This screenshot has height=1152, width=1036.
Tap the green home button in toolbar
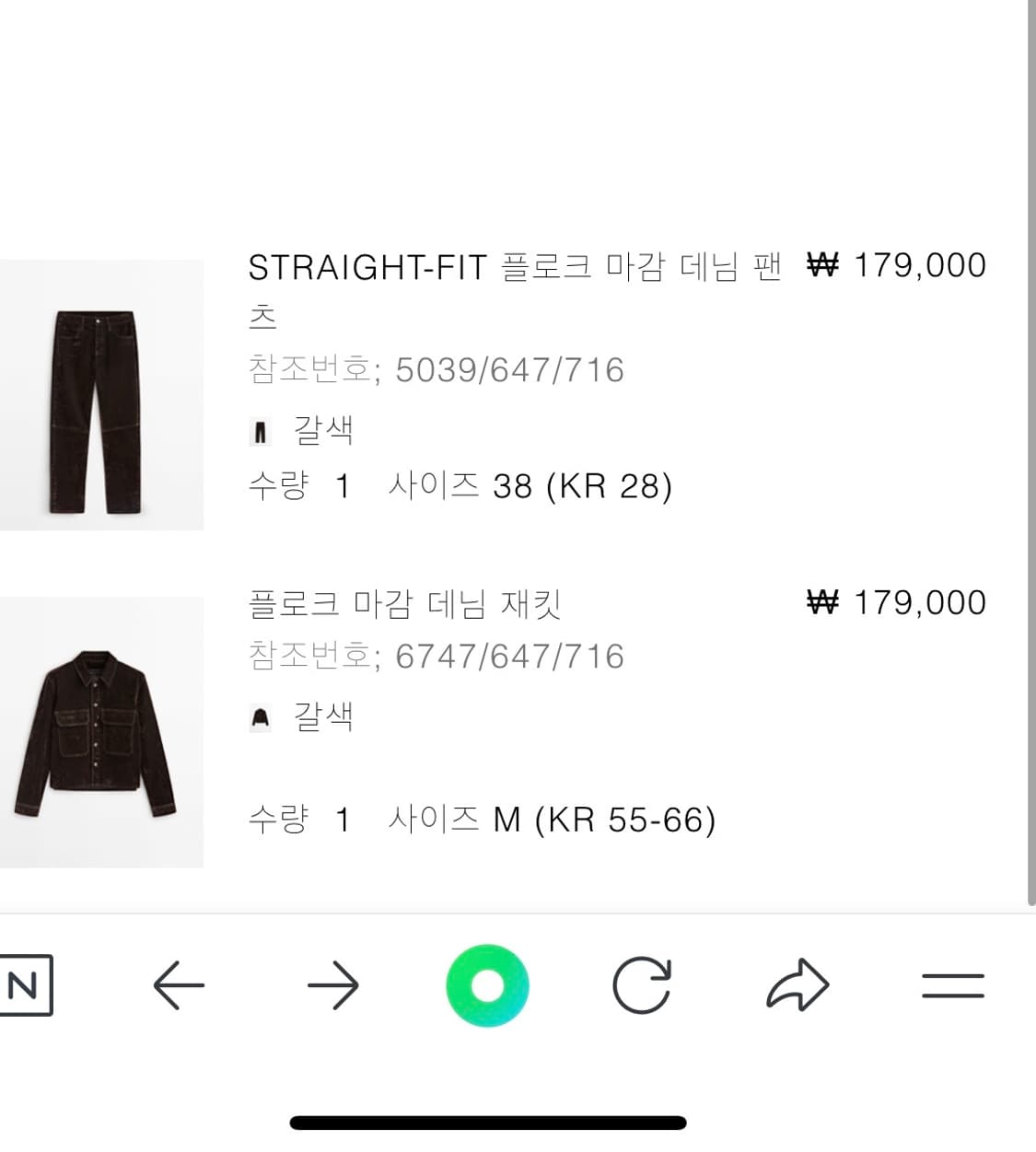[x=487, y=984]
